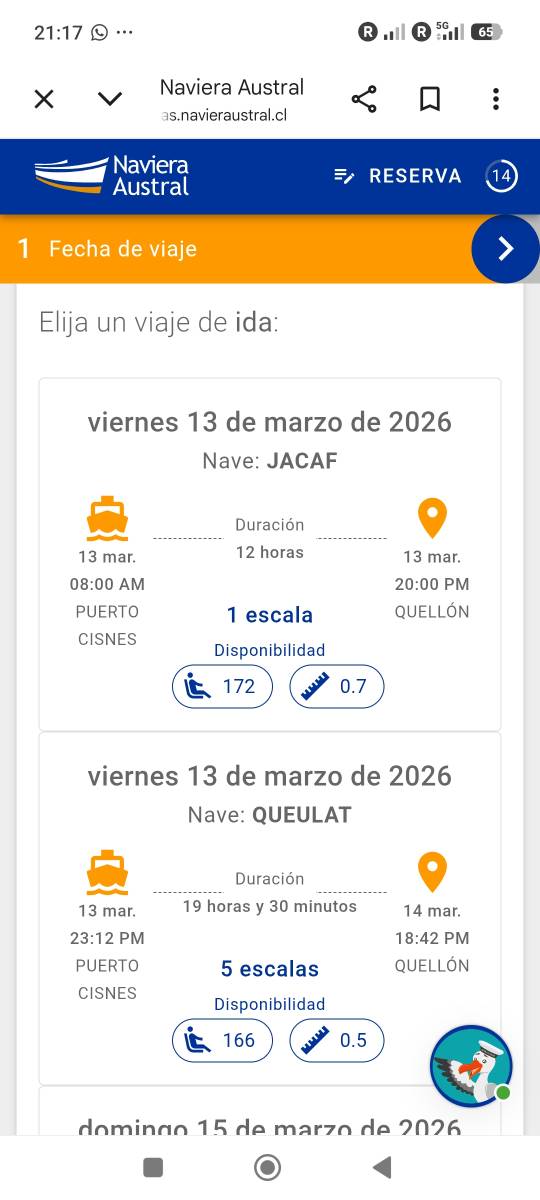Show the 5 escalas stopover details

tap(270, 969)
